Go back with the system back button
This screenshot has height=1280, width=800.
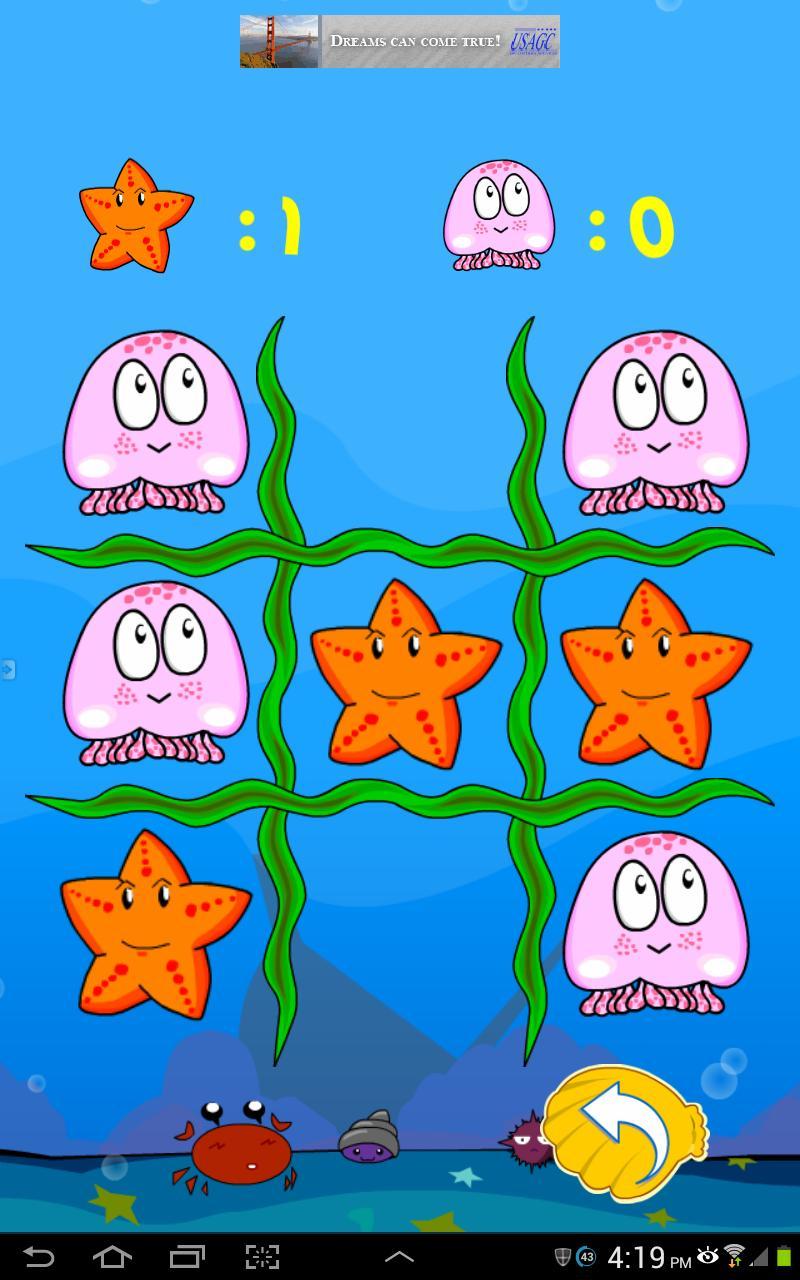(x=38, y=1256)
